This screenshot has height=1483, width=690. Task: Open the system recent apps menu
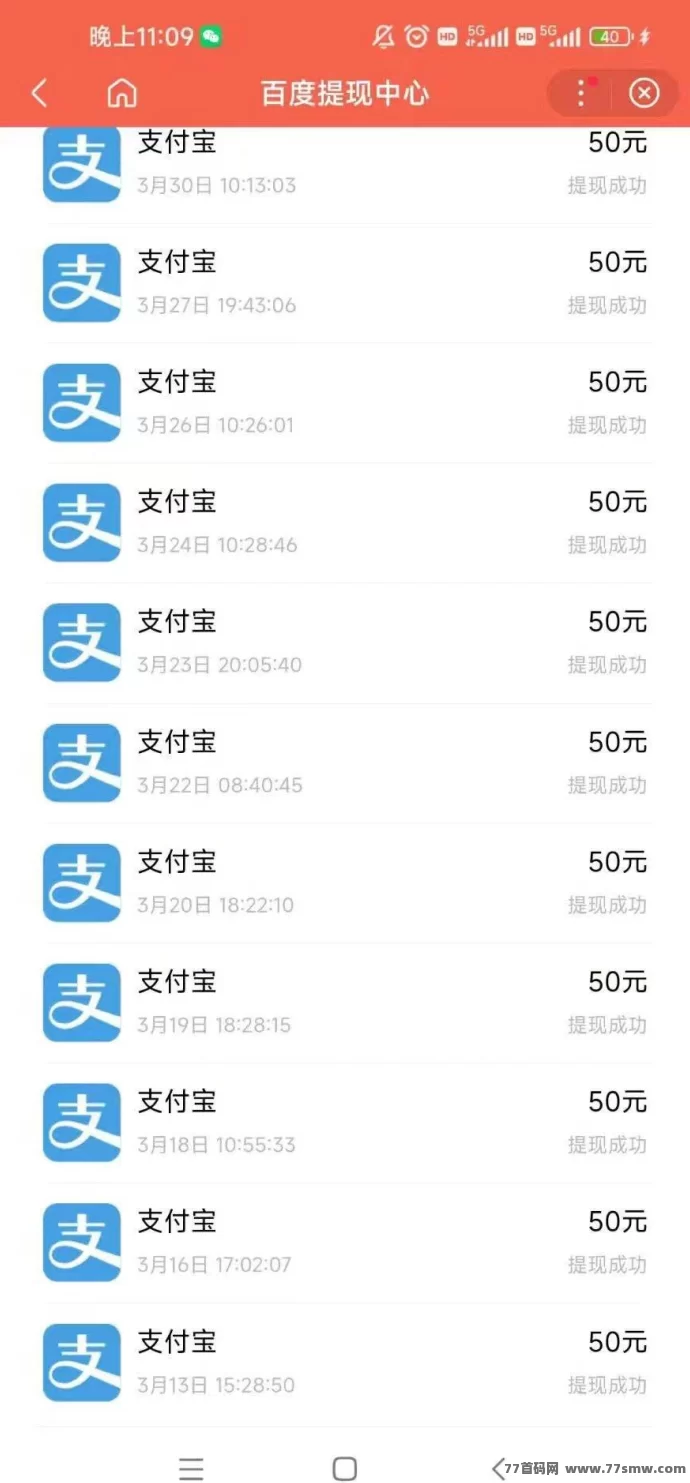(191, 1467)
